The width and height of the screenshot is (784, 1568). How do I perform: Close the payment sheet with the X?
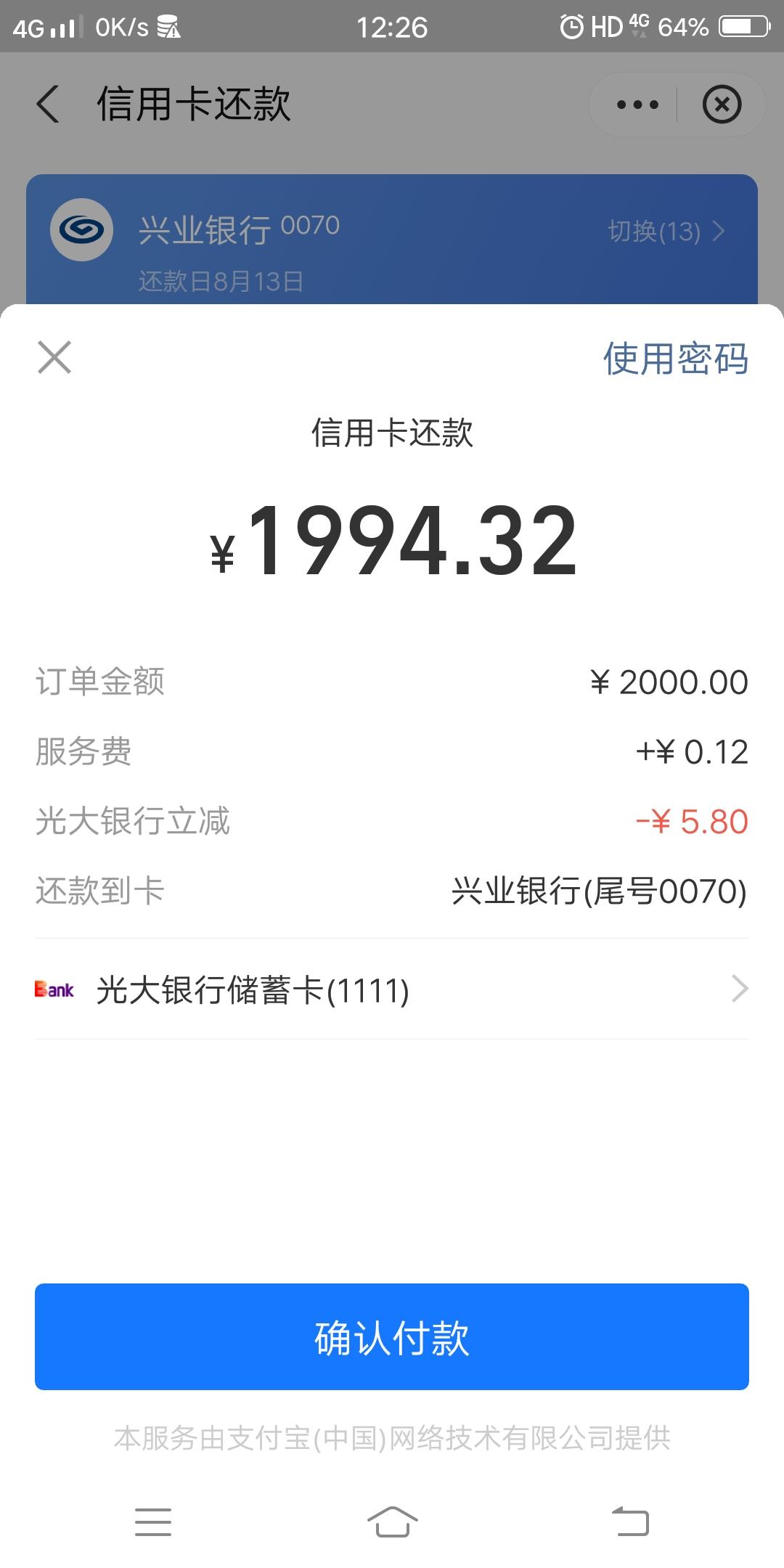pyautogui.click(x=54, y=357)
